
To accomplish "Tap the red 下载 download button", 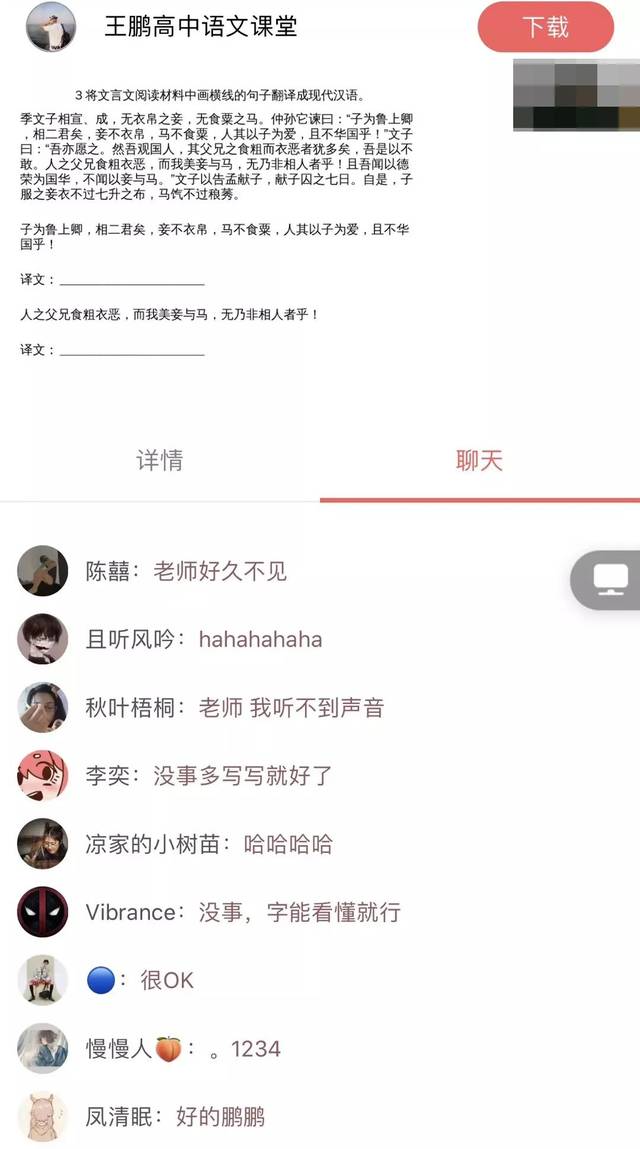I will pyautogui.click(x=545, y=27).
